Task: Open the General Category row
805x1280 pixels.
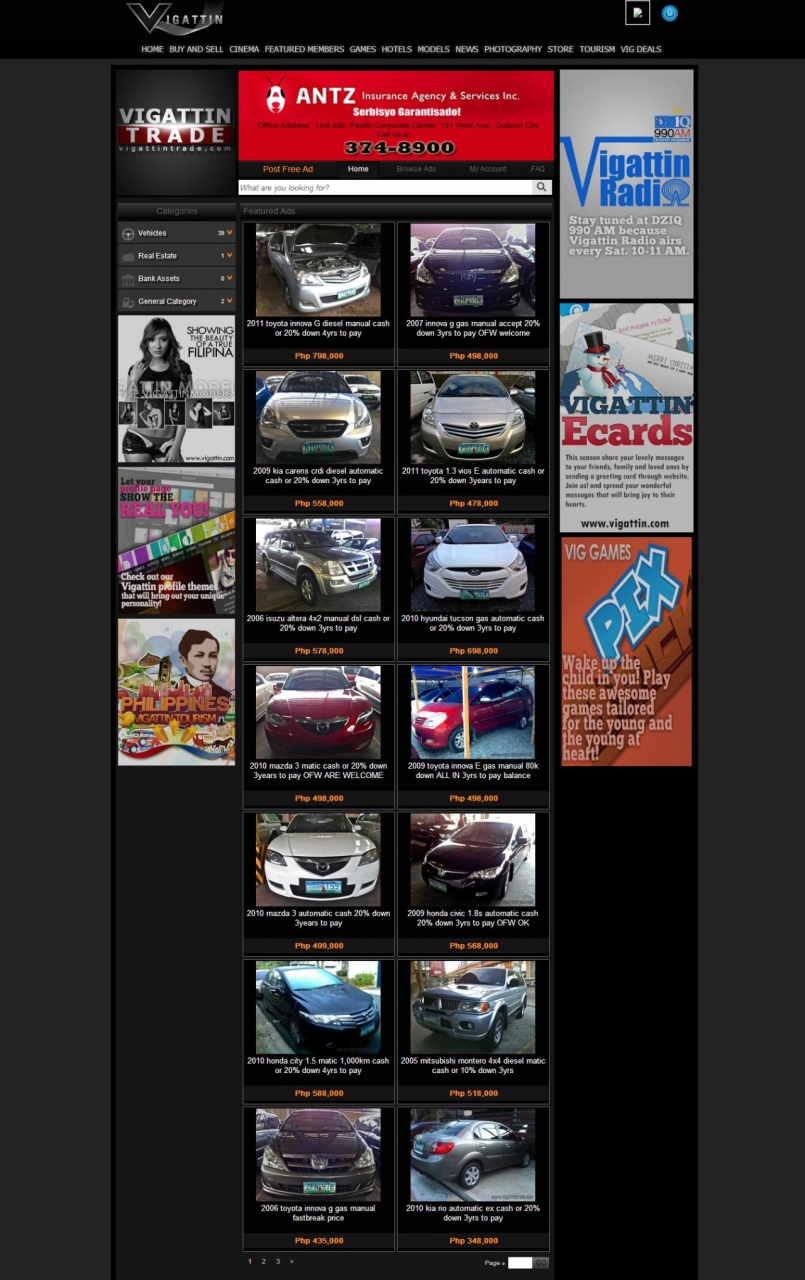Action: [176, 301]
